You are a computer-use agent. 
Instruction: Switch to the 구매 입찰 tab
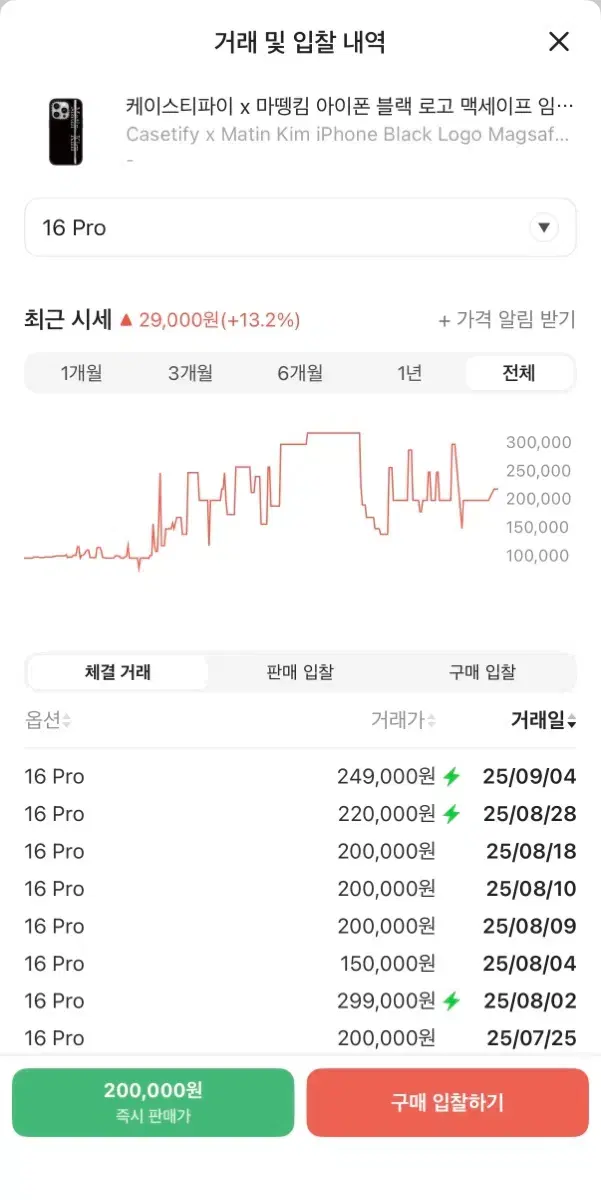pos(482,672)
